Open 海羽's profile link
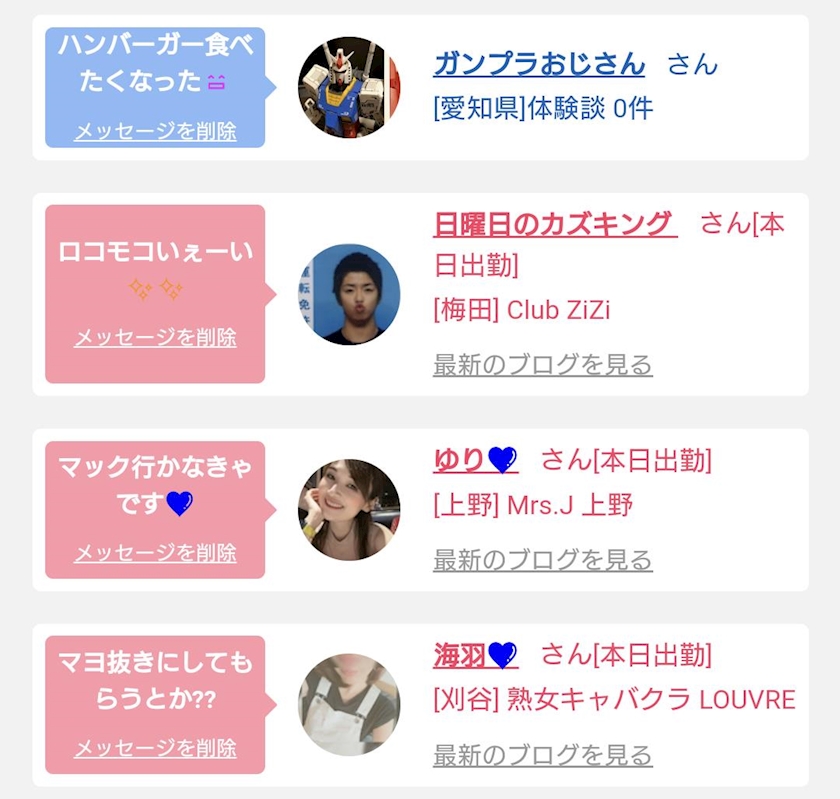This screenshot has width=840, height=799. coord(475,655)
